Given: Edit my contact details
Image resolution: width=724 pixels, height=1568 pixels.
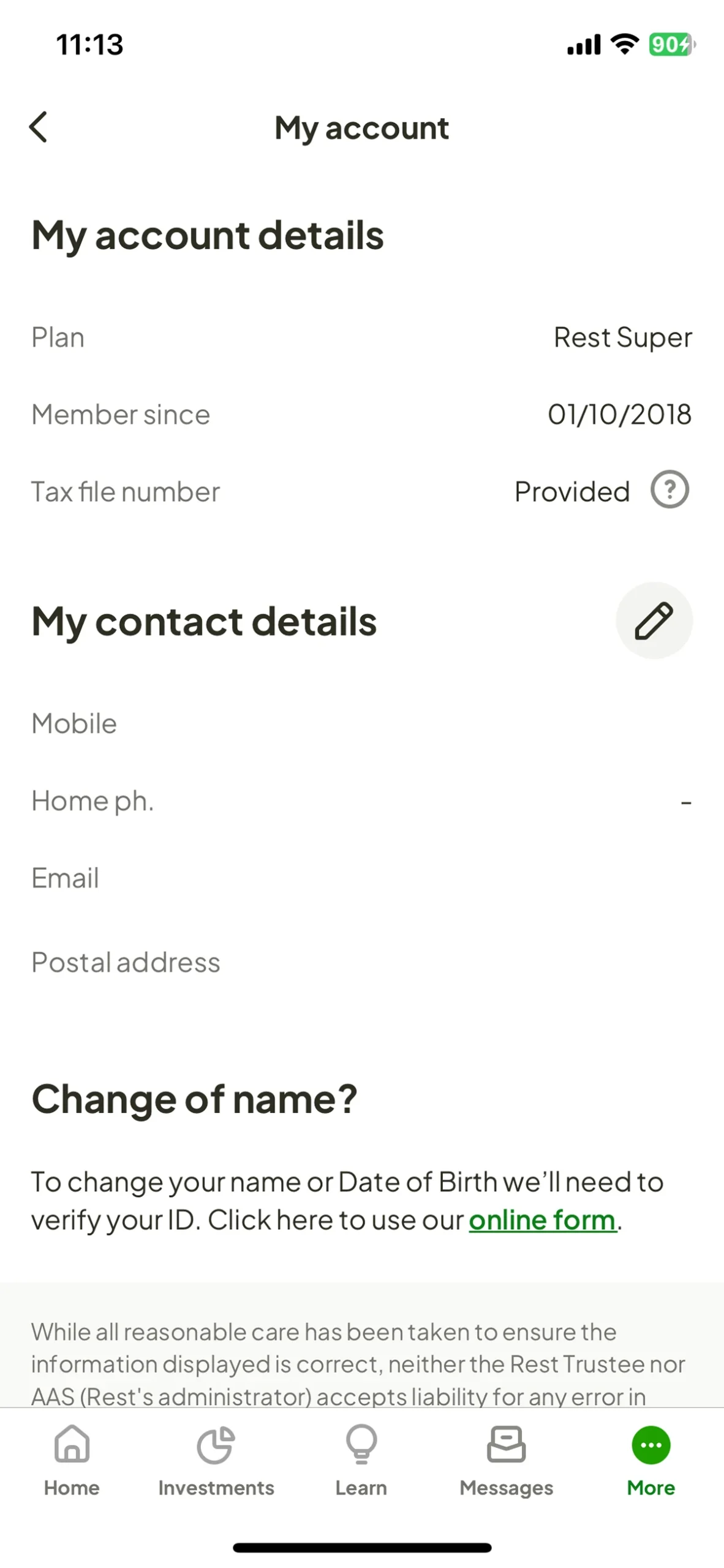Looking at the screenshot, I should pos(654,620).
